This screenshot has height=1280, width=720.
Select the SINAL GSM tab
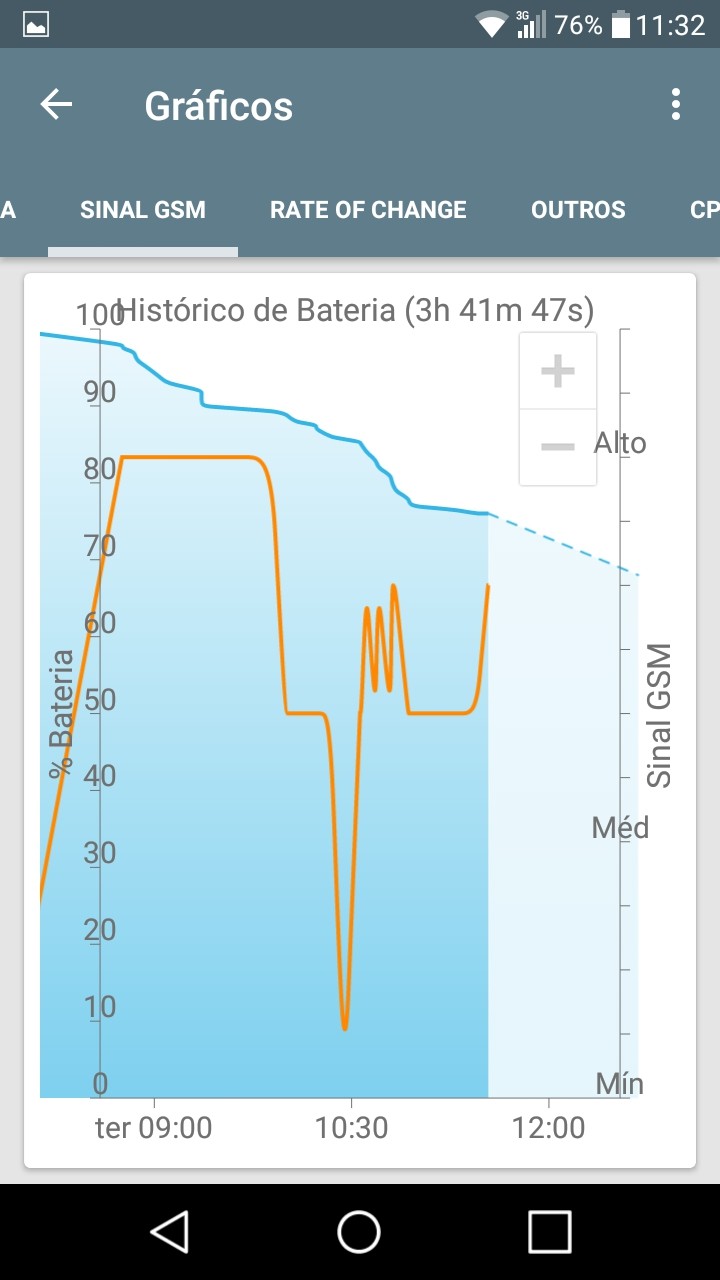point(143,210)
